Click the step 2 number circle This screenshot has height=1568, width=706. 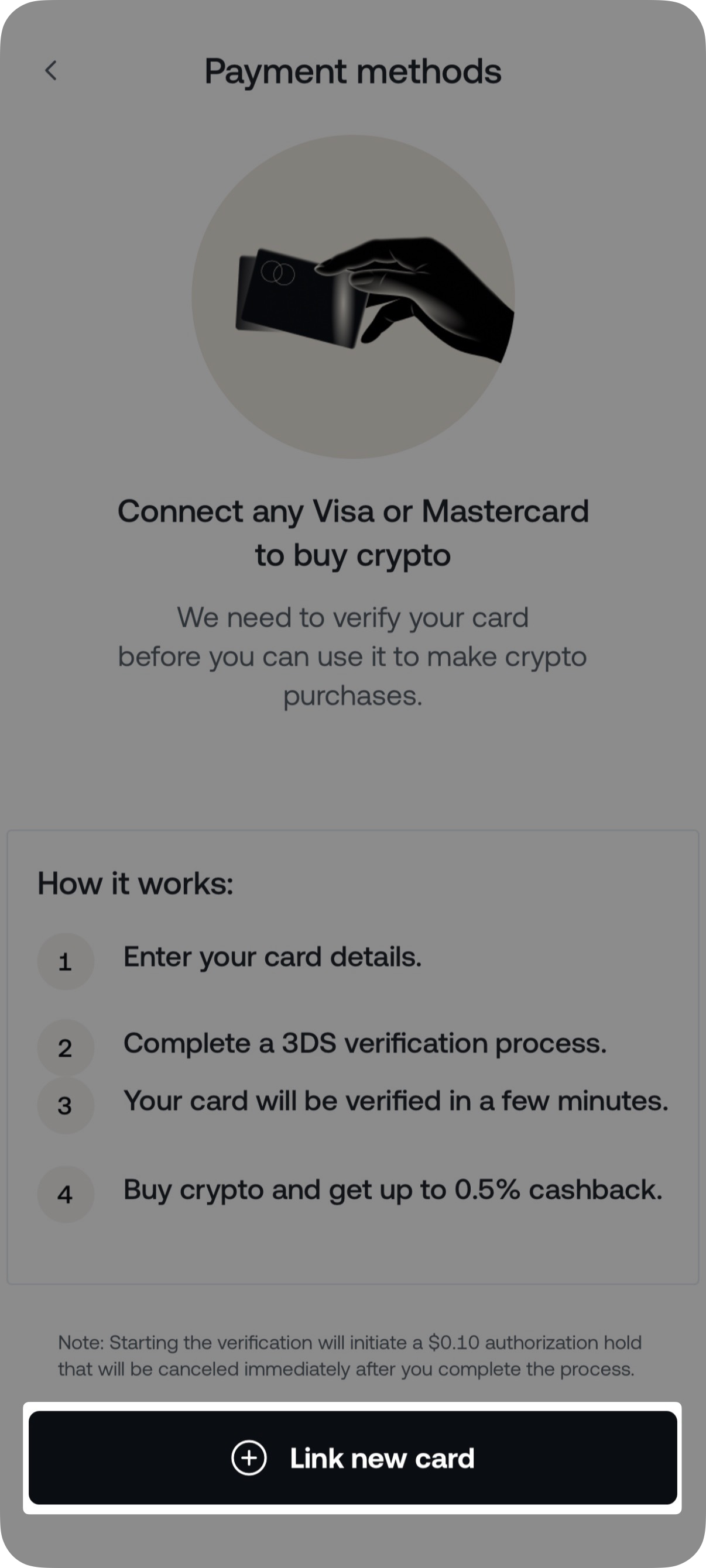click(66, 1047)
